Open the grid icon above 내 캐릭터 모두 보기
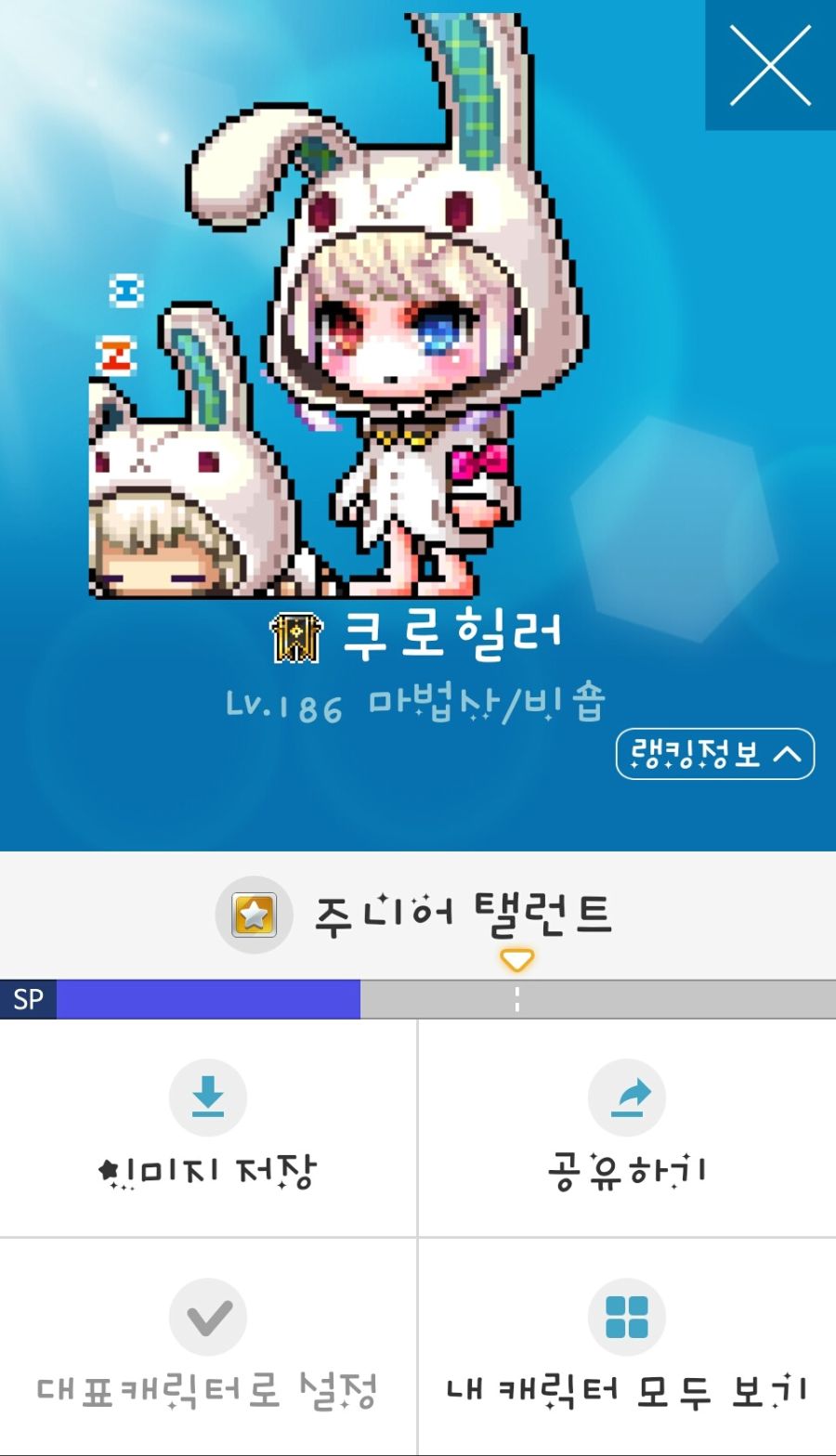The height and width of the screenshot is (1456, 836). pos(627,1317)
